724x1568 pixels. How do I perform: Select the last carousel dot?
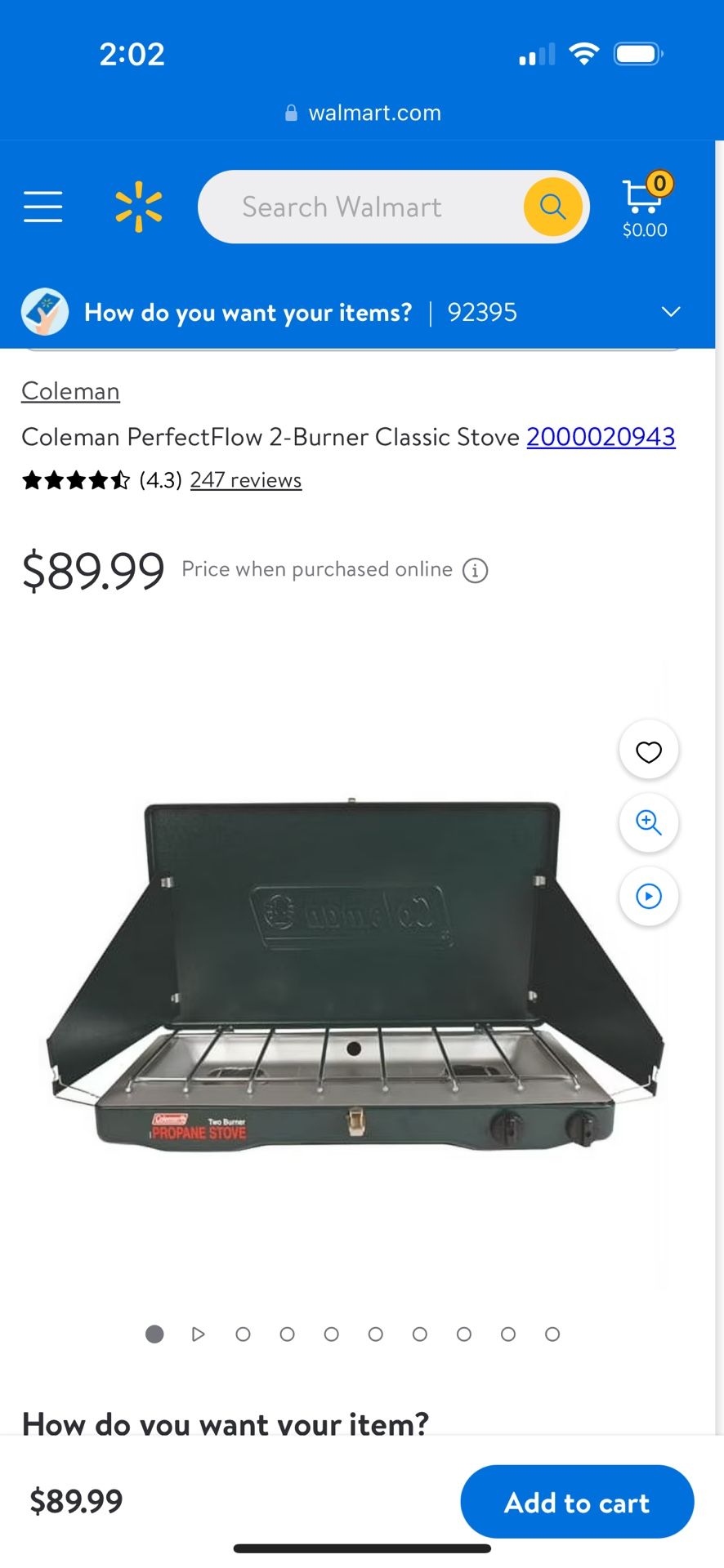point(552,1334)
